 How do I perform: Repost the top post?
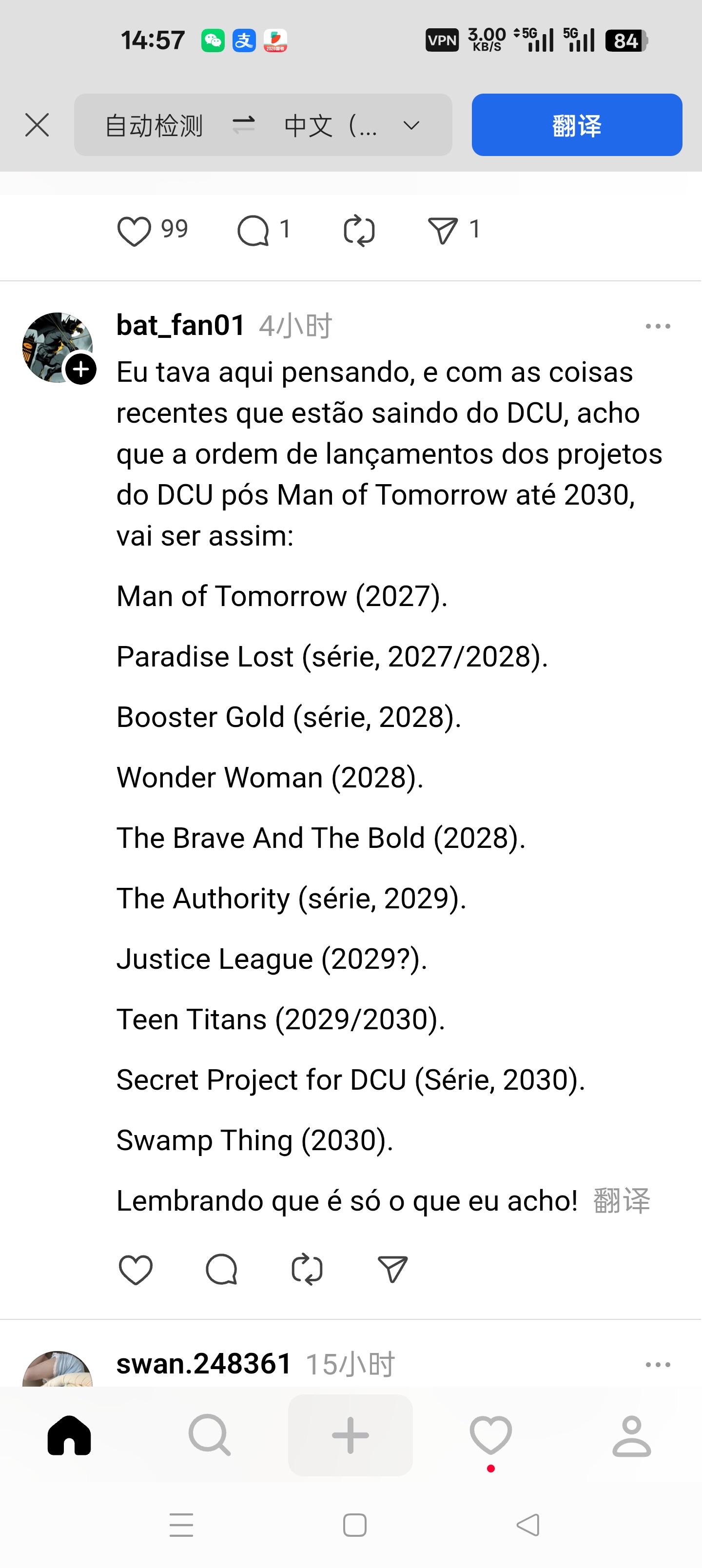[x=359, y=231]
